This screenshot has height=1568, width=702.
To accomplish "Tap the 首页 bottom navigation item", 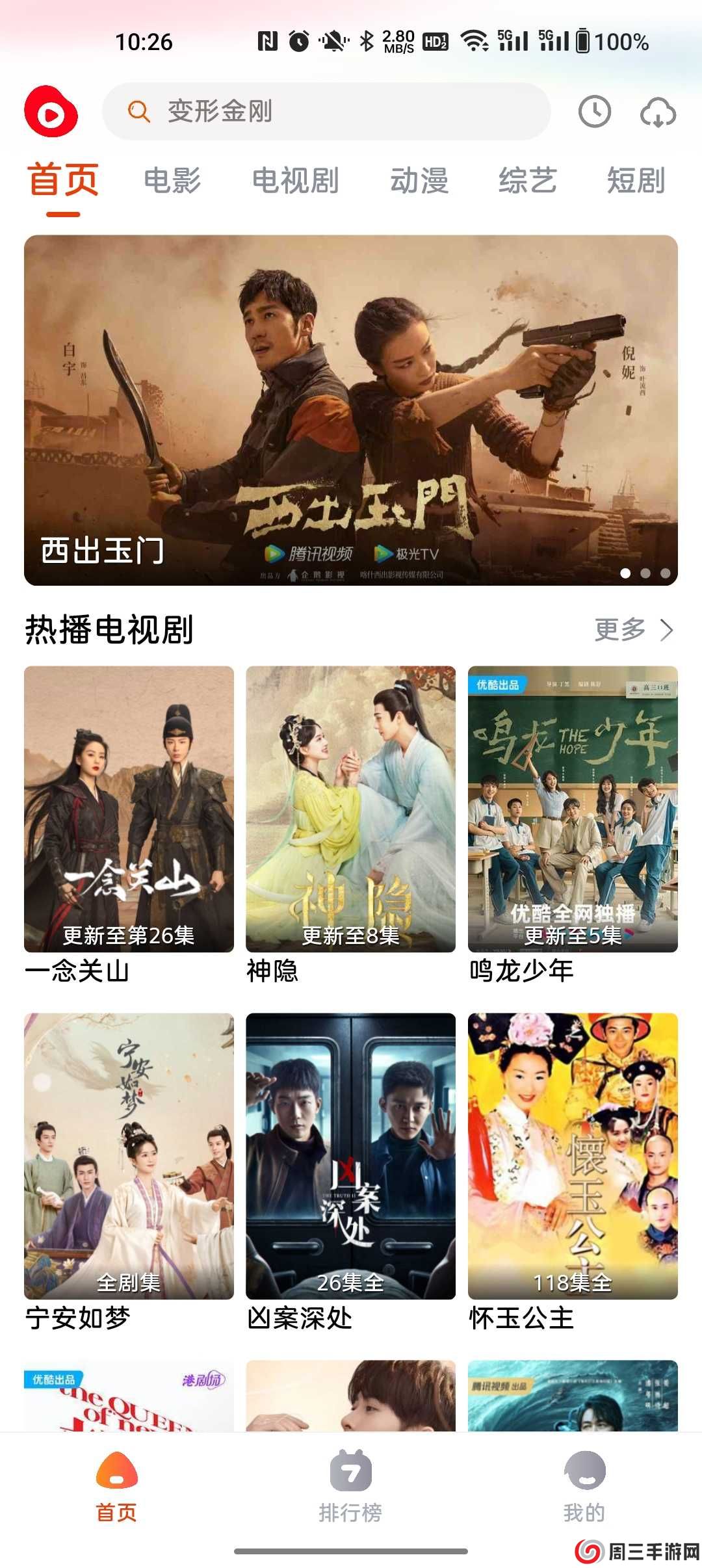I will (x=116, y=1486).
